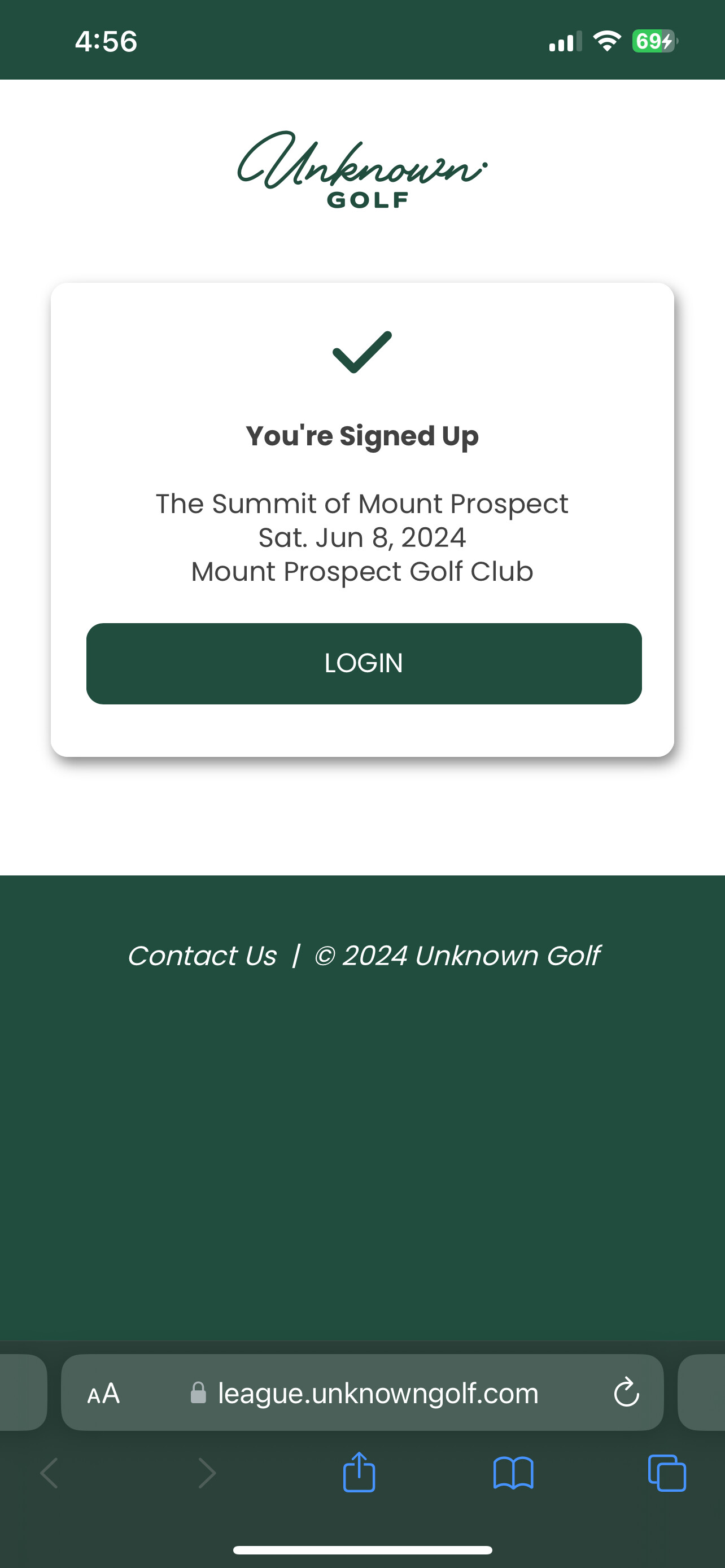Open the AA text size menu
Viewport: 725px width, 1568px height.
[x=103, y=1393]
